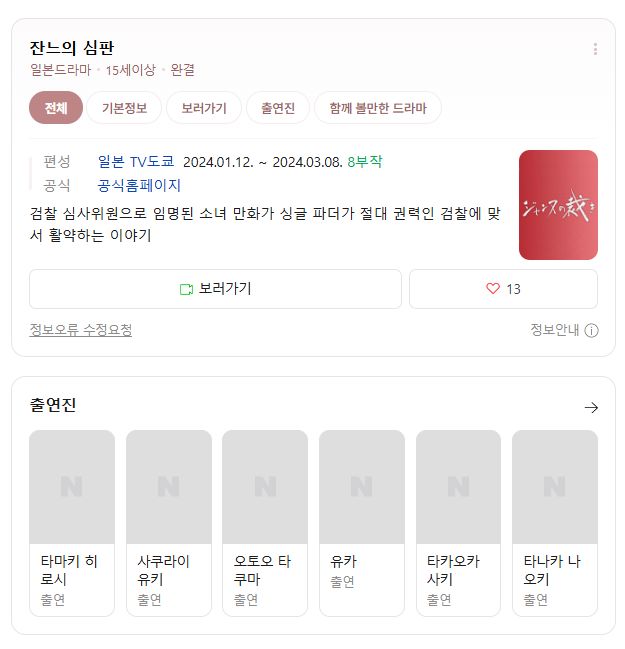The height and width of the screenshot is (649, 625).
Task: Switch to the 출연진 tab
Action: [277, 108]
